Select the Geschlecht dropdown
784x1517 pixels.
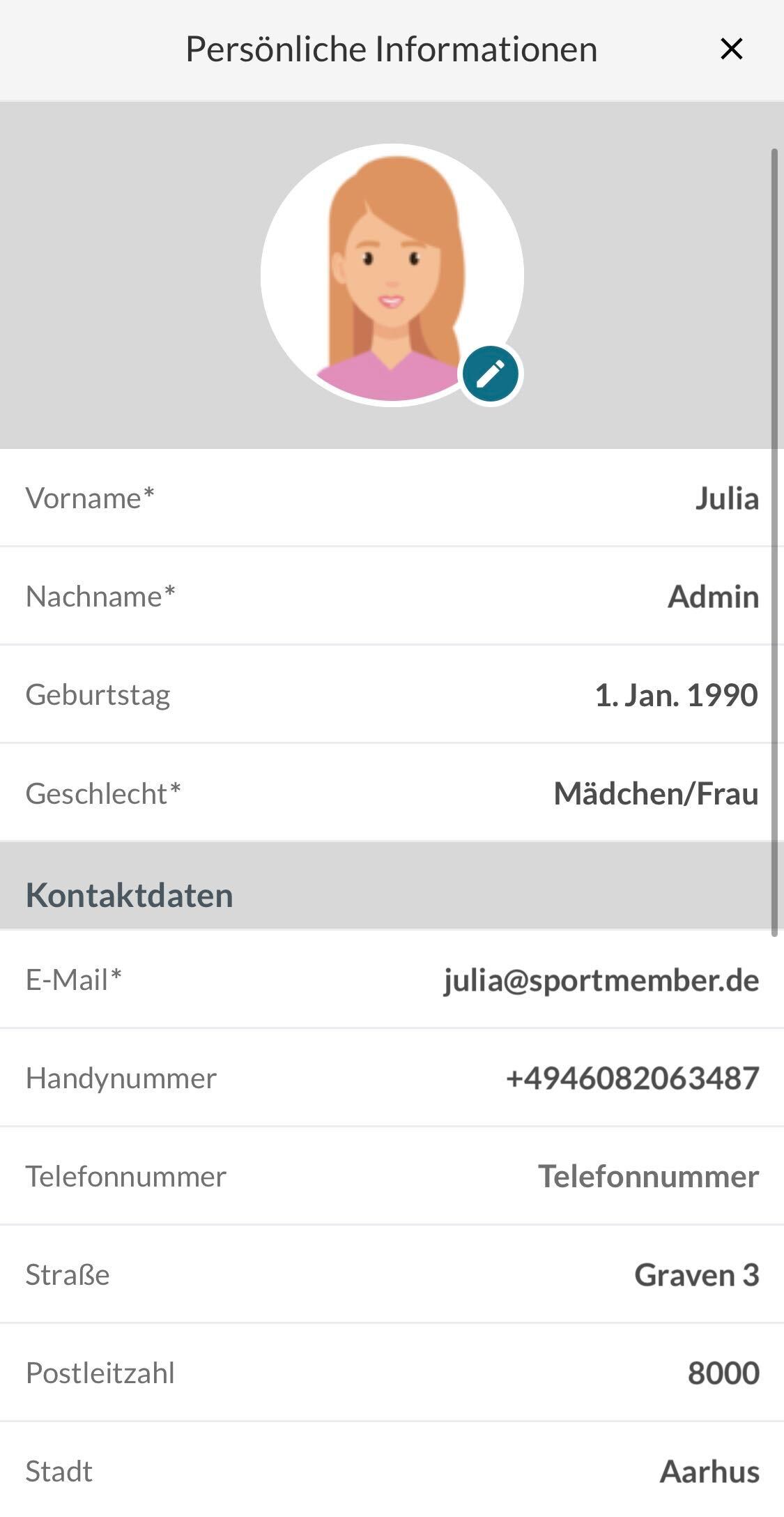[655, 793]
